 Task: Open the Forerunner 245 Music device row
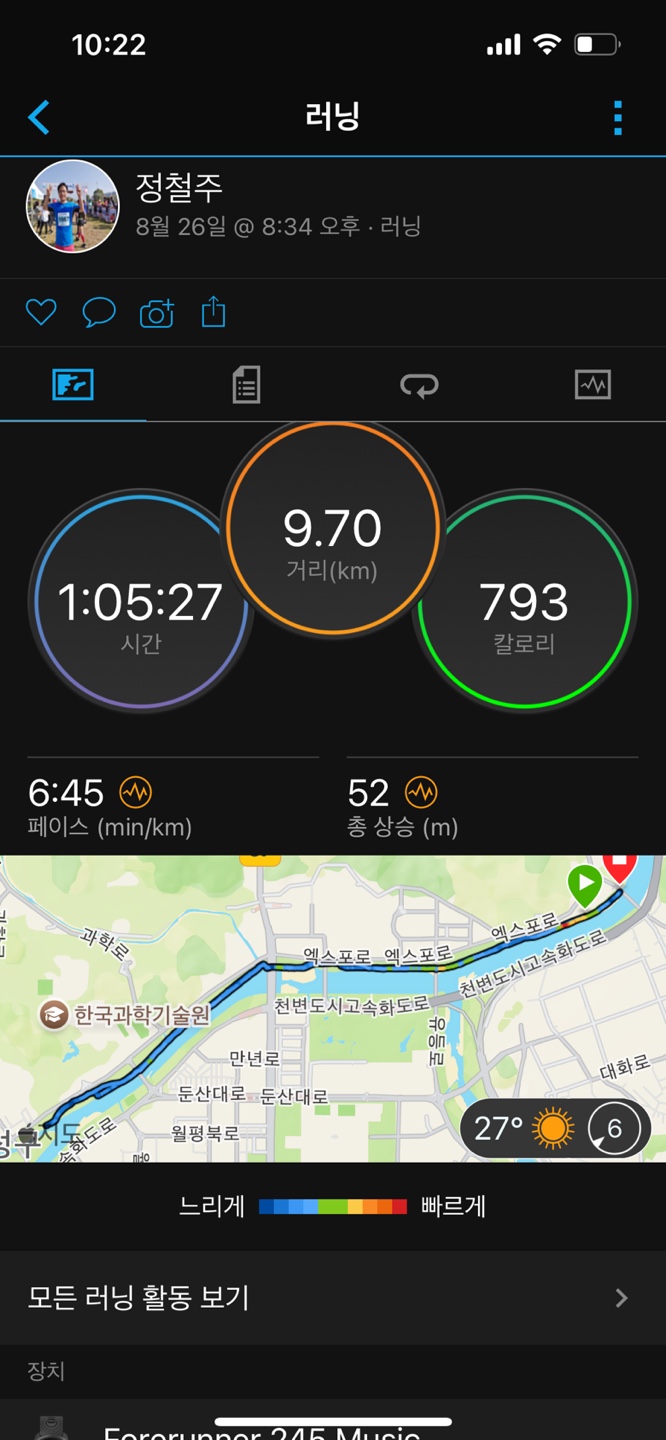(332, 1425)
